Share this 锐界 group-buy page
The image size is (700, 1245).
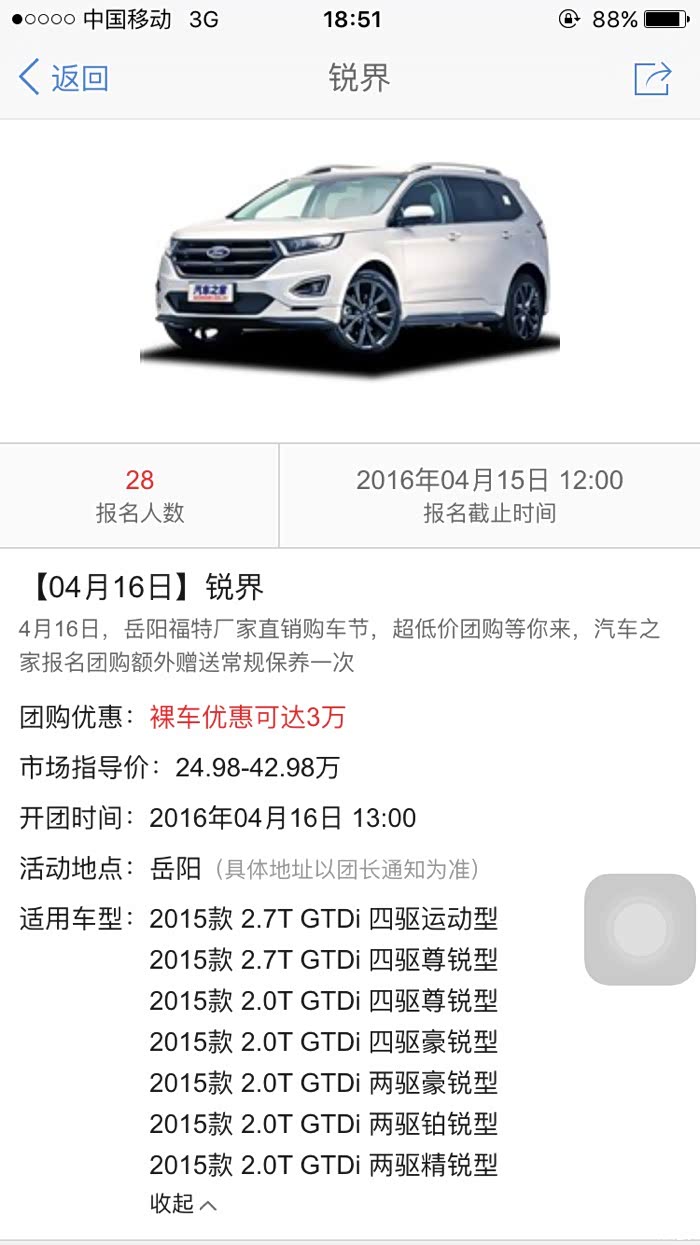[652, 78]
